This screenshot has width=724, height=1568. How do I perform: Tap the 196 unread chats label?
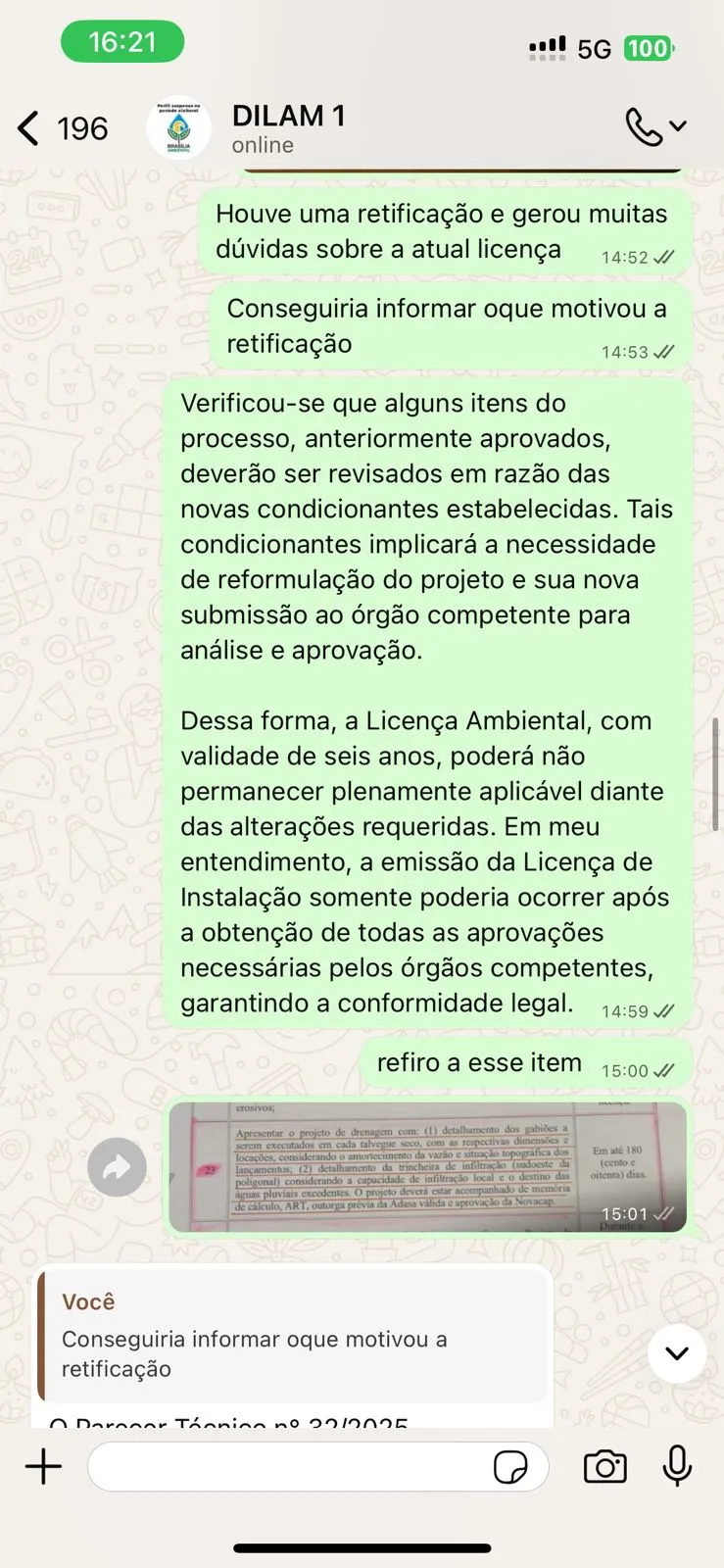tap(82, 128)
